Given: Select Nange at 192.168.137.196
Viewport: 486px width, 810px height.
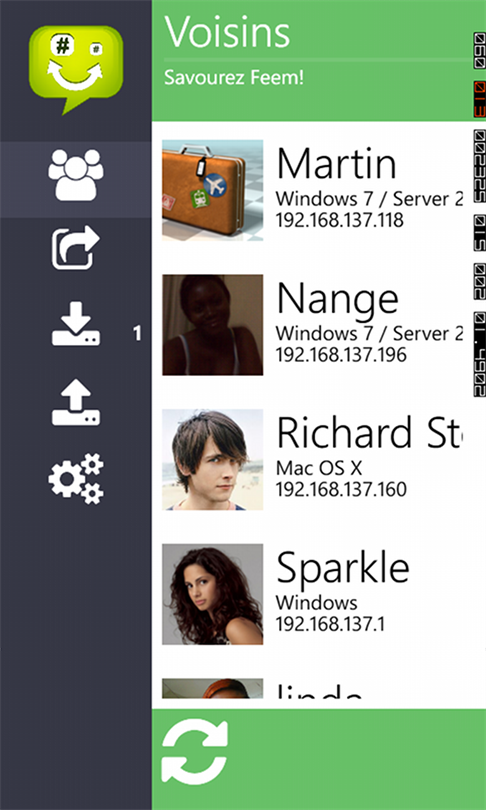Looking at the screenshot, I should 312,325.
